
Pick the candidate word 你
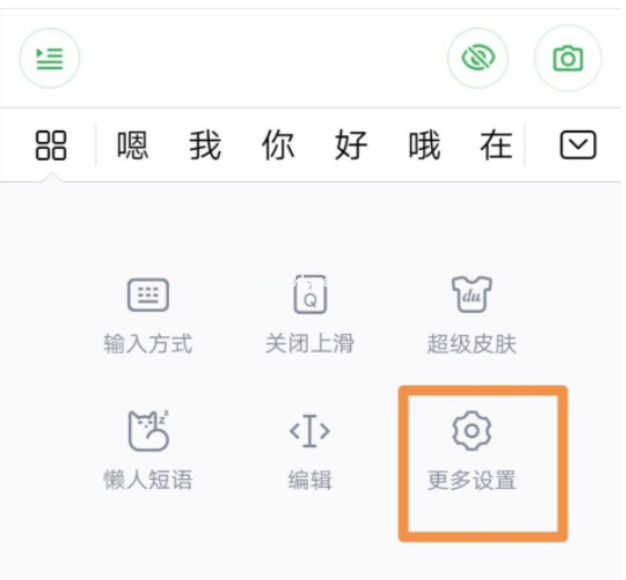278,146
